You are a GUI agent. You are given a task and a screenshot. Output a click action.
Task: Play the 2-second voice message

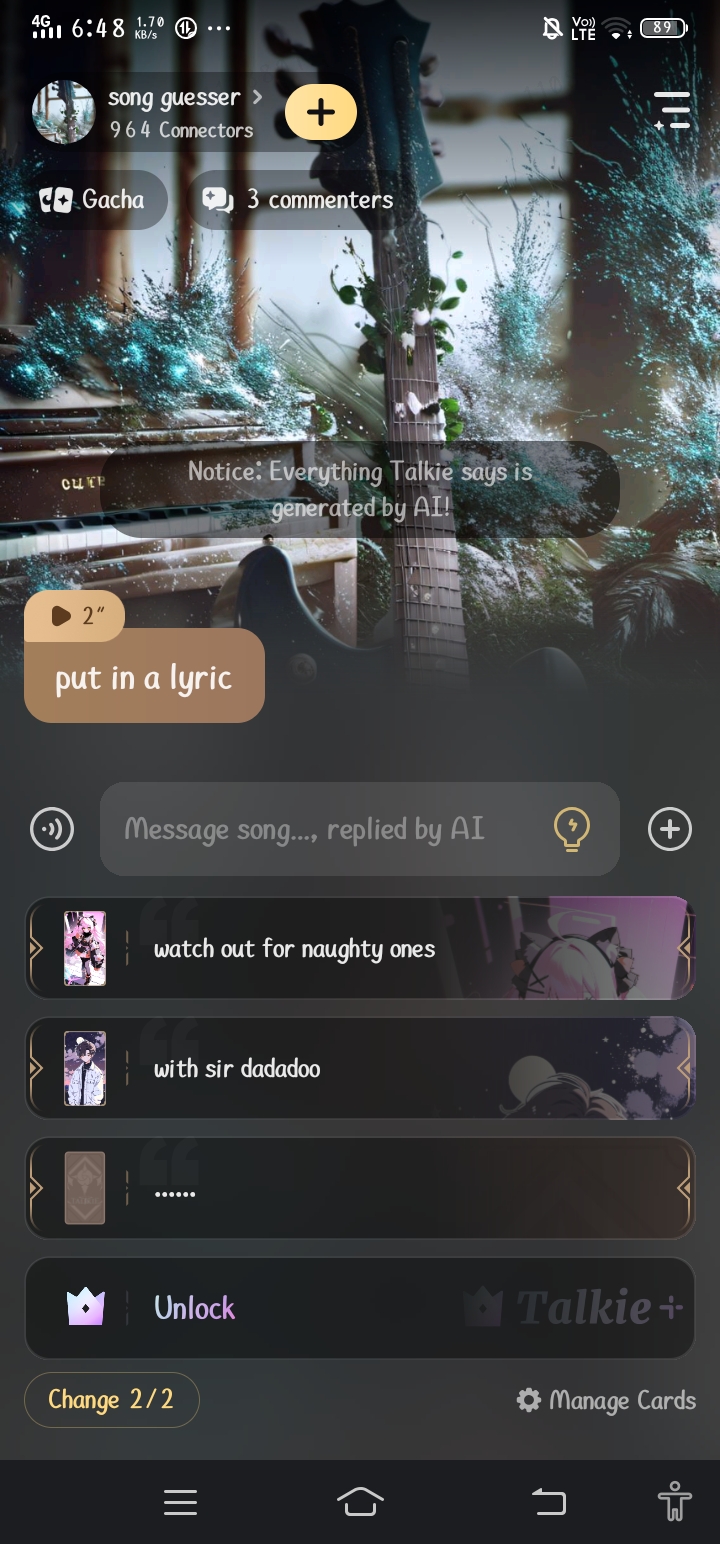click(x=74, y=616)
